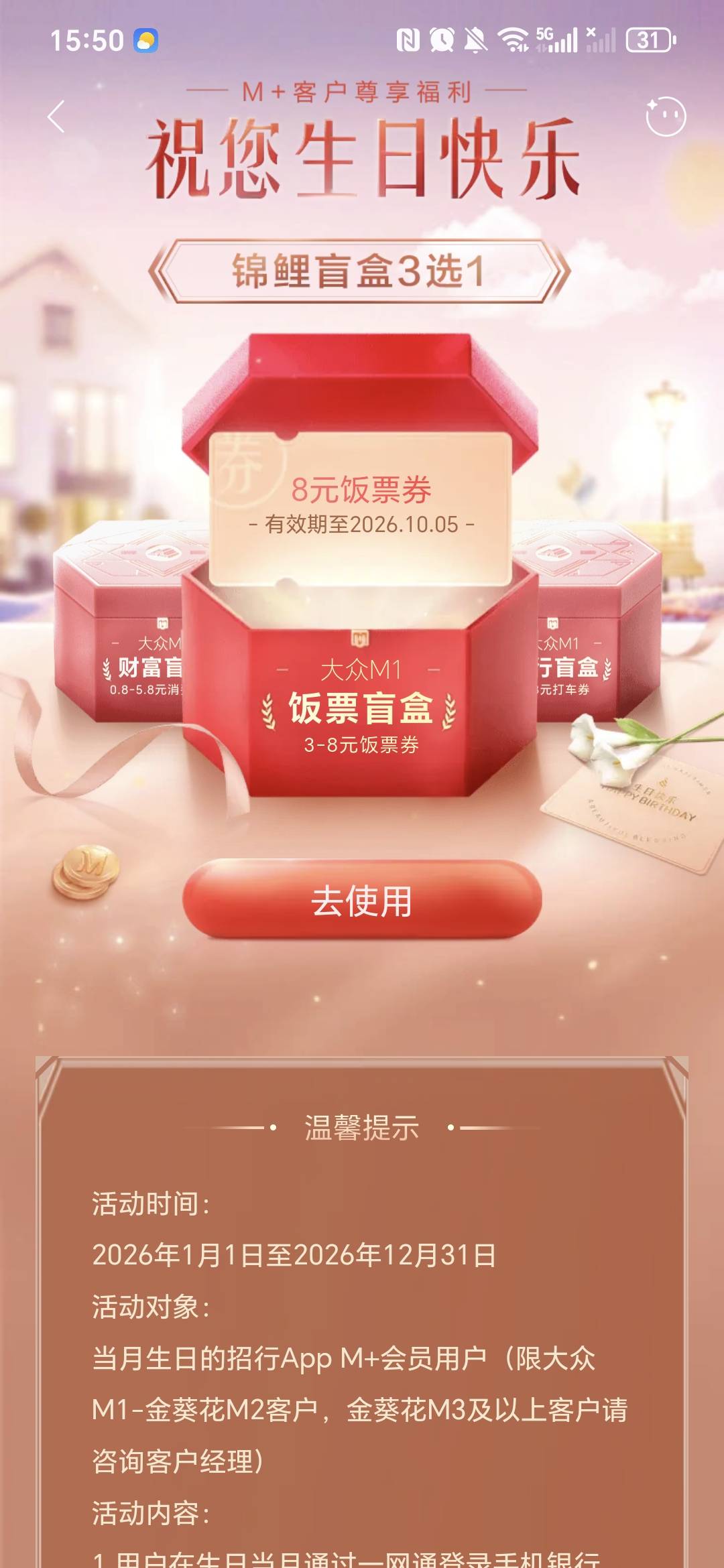Go back using the top-left arrow
Screen dimensions: 724x1568
coord(57,117)
